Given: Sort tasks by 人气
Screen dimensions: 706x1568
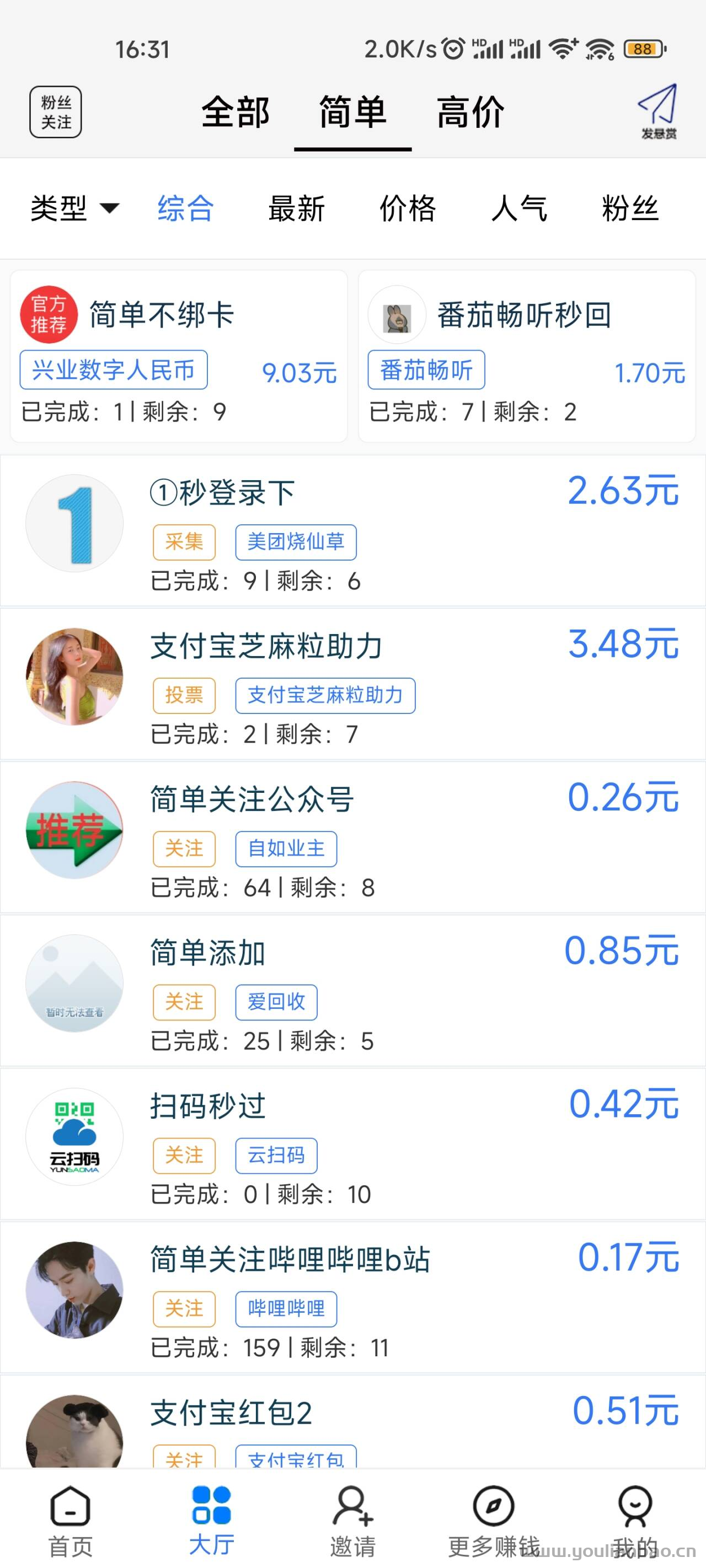Looking at the screenshot, I should pos(519,208).
